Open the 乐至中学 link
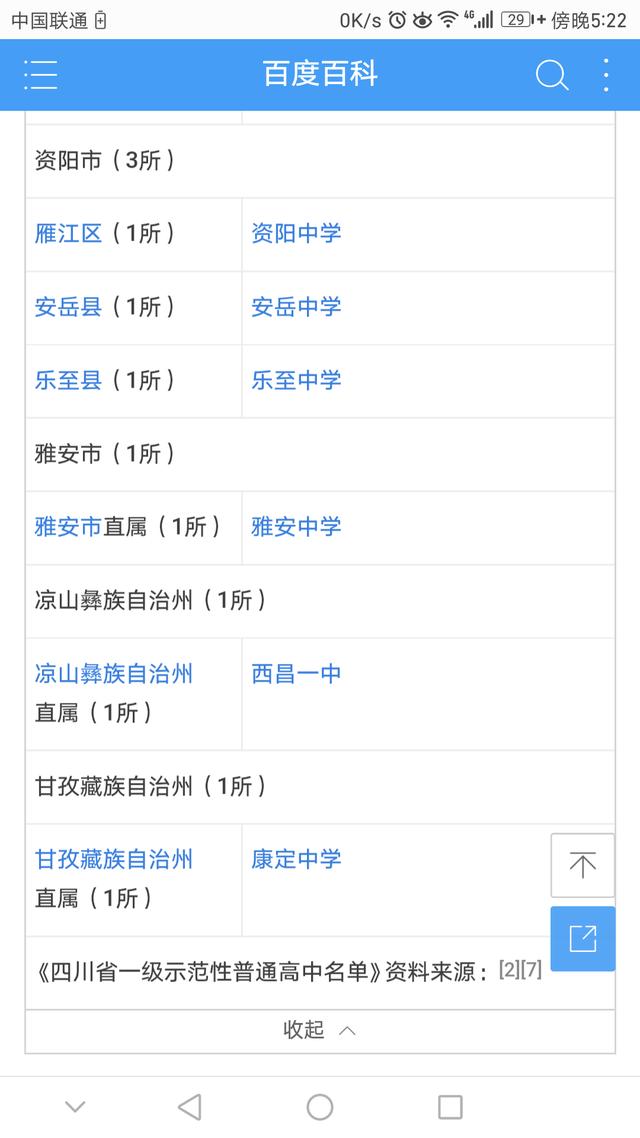This screenshot has width=640, height=1138. tap(296, 380)
